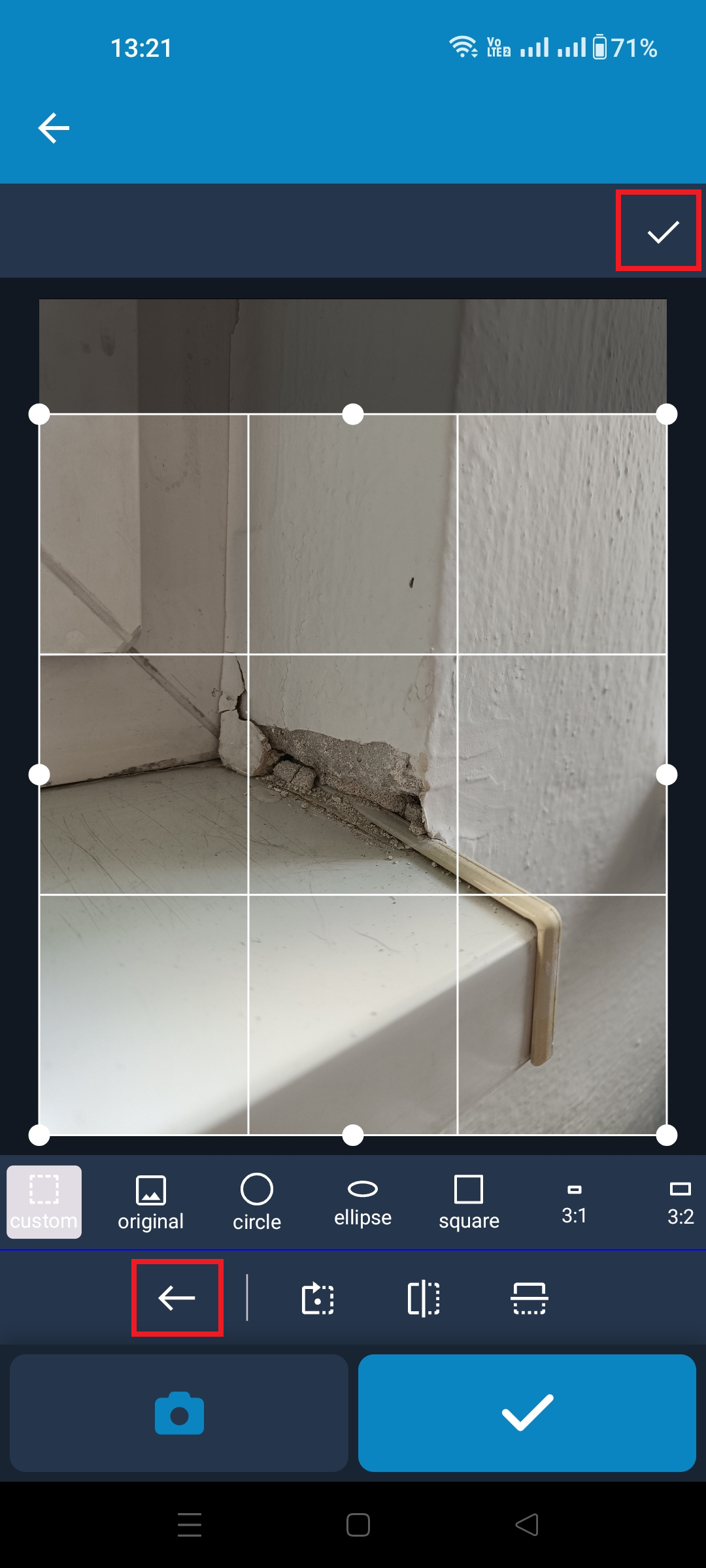Screen dimensions: 706x1568
Task: Go to the home screen
Action: point(358,1524)
